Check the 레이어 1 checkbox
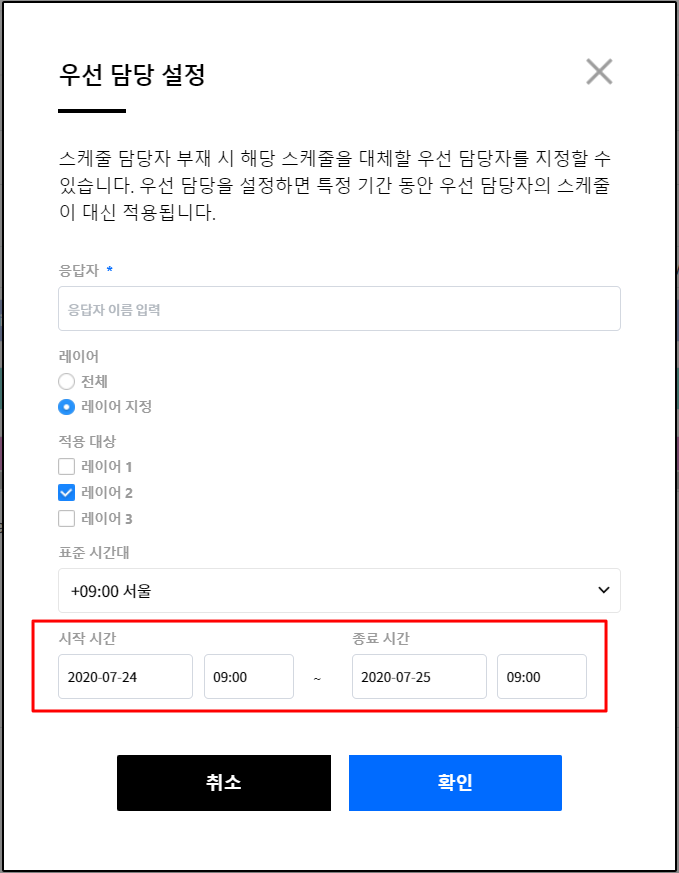The width and height of the screenshot is (679, 873). (67, 466)
